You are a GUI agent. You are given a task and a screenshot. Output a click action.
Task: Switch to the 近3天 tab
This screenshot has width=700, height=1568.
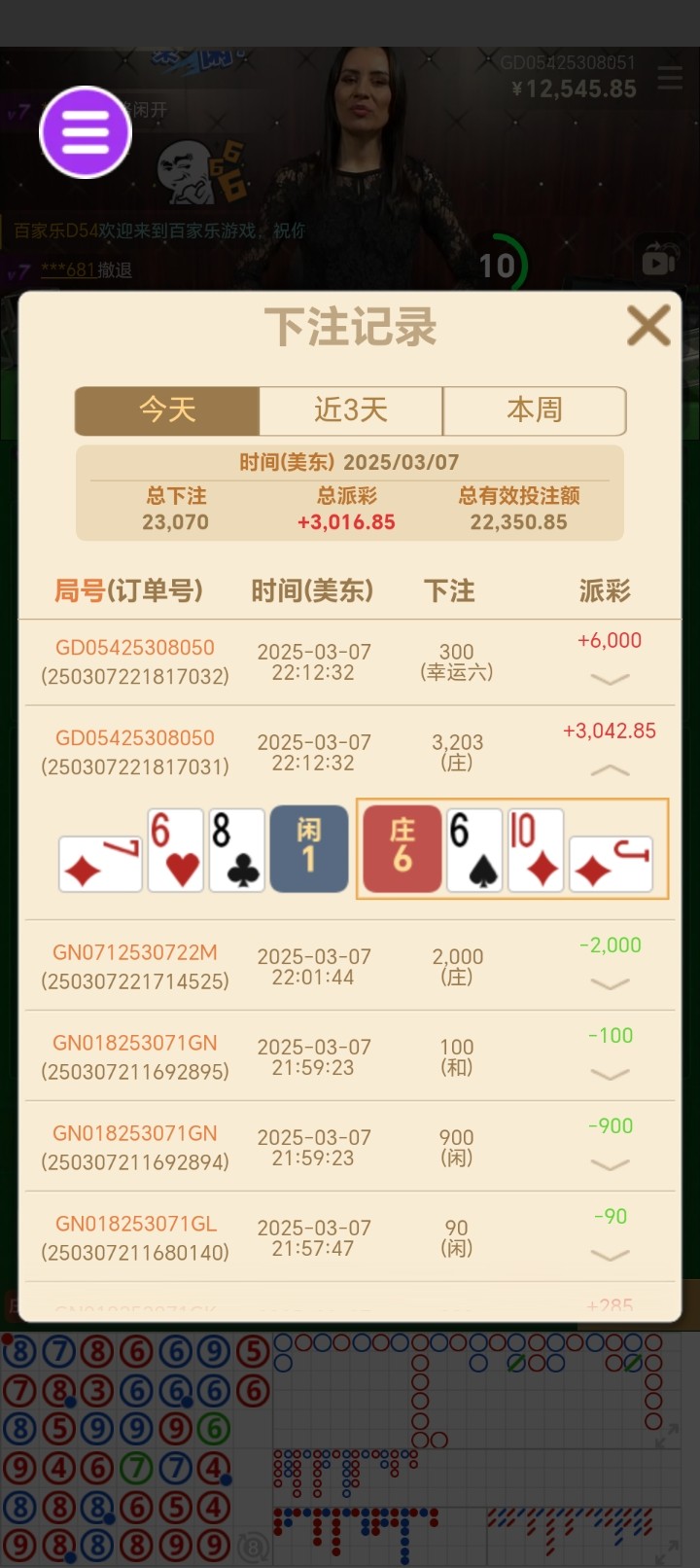[x=351, y=410]
